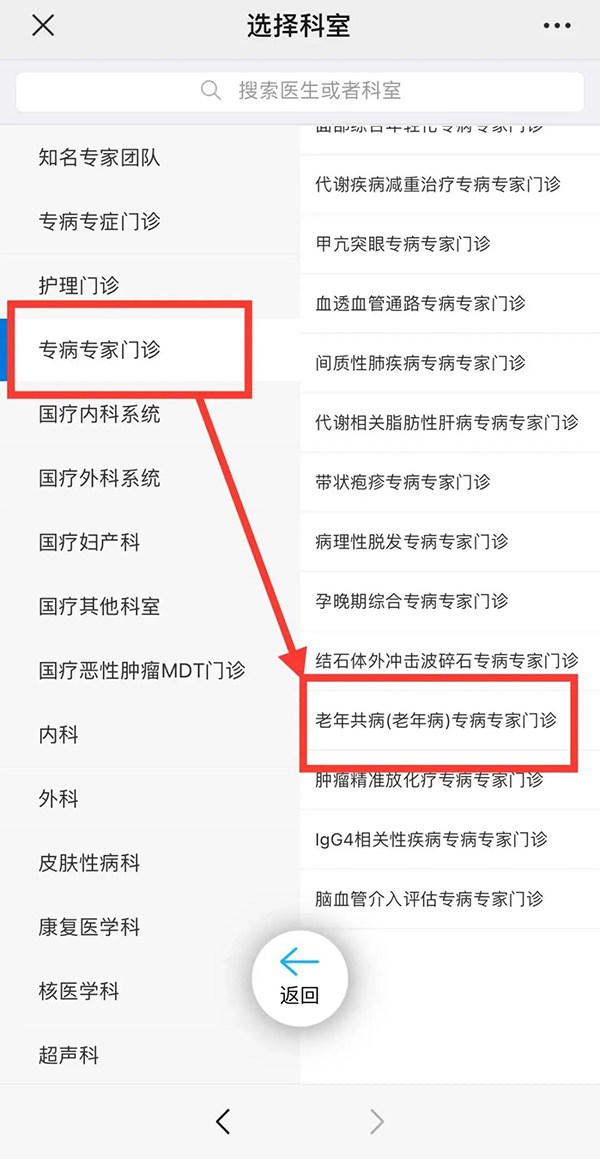This screenshot has height=1159, width=600.
Task: Tap the 搜索医生或者科室 search box
Action: pos(300,91)
